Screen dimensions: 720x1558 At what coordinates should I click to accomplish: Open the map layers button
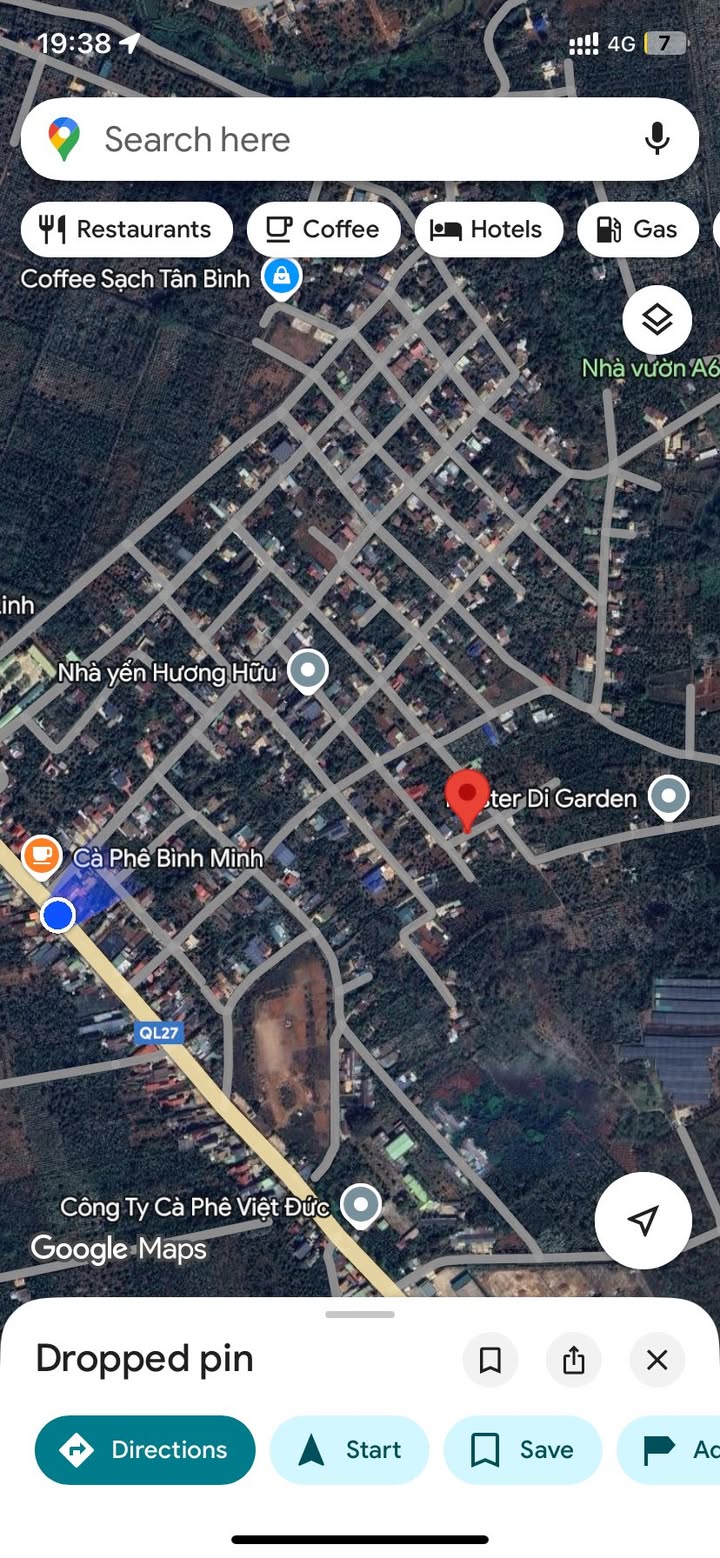[x=657, y=321]
